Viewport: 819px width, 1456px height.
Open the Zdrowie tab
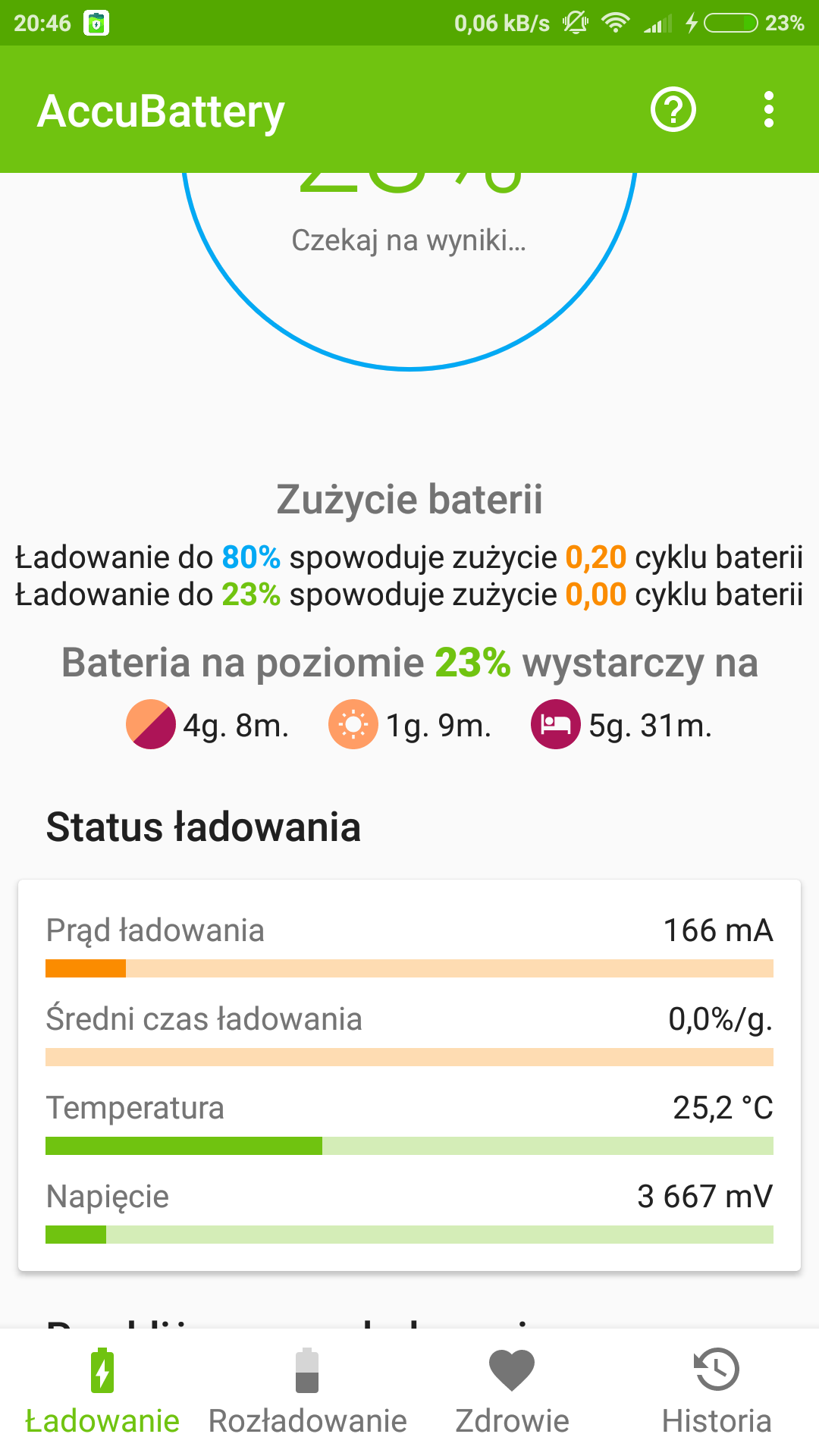coord(512,1392)
